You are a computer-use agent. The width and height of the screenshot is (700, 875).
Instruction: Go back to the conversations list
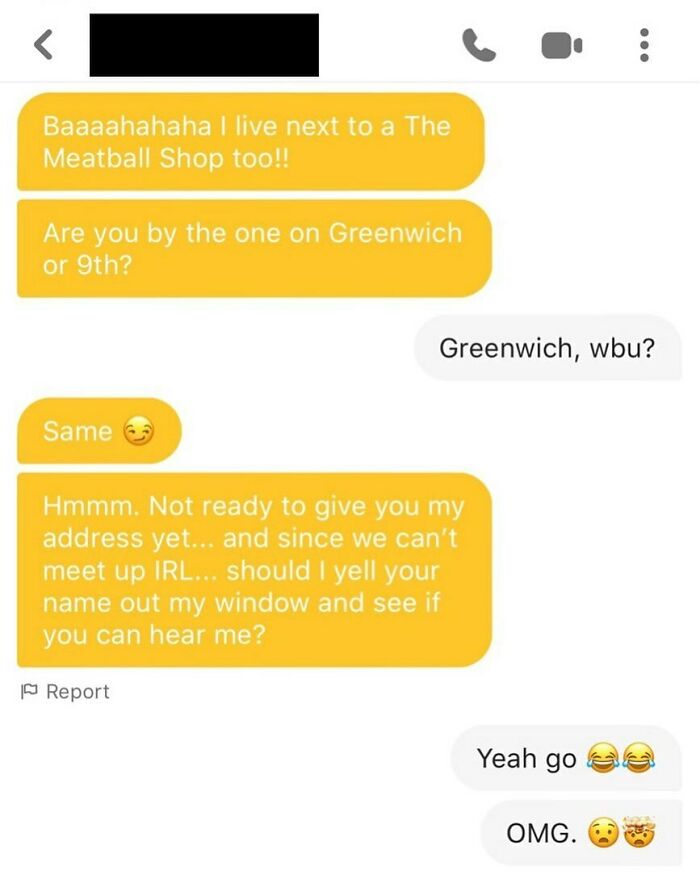[45, 45]
